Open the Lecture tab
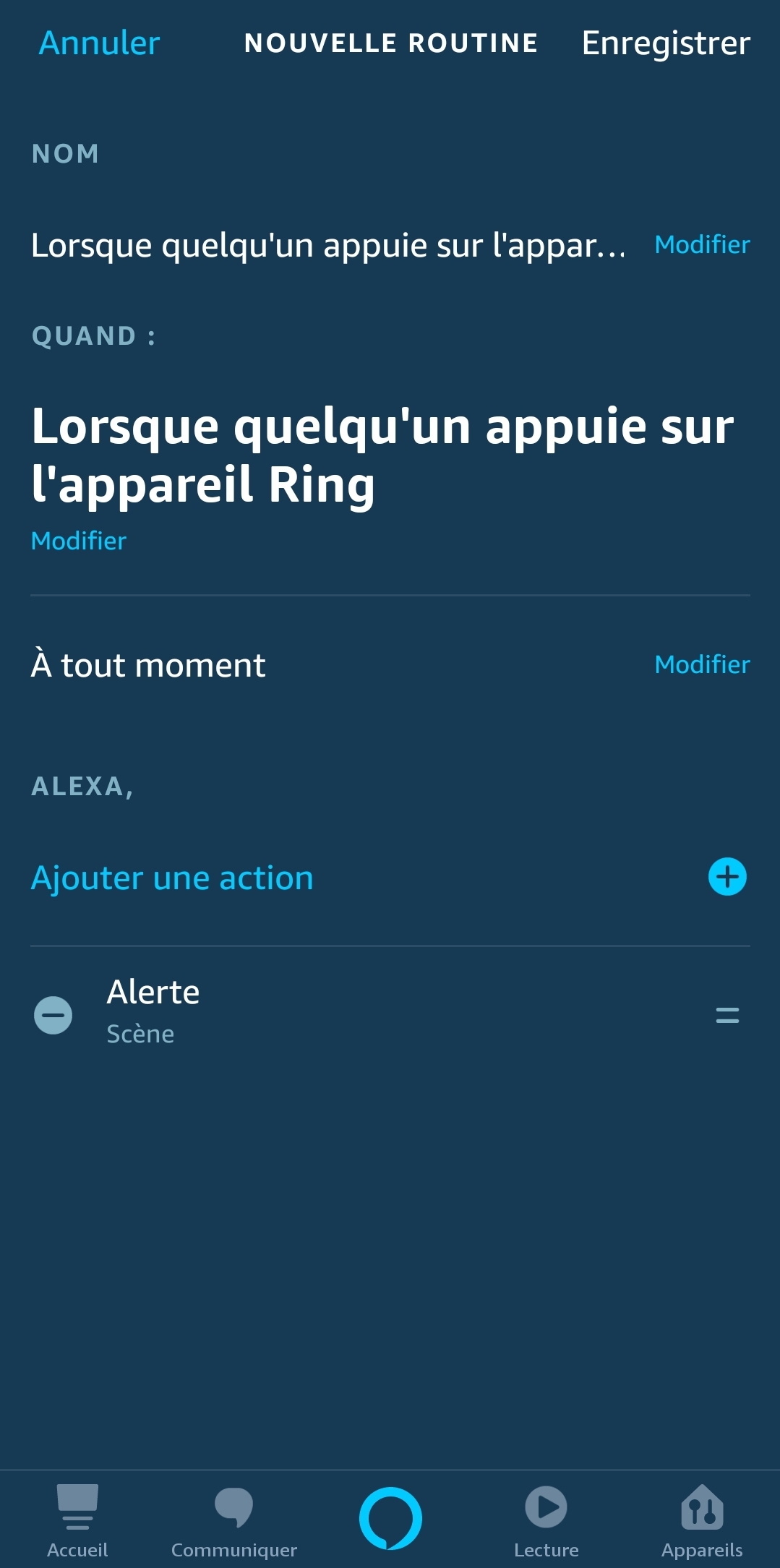 [546, 1520]
